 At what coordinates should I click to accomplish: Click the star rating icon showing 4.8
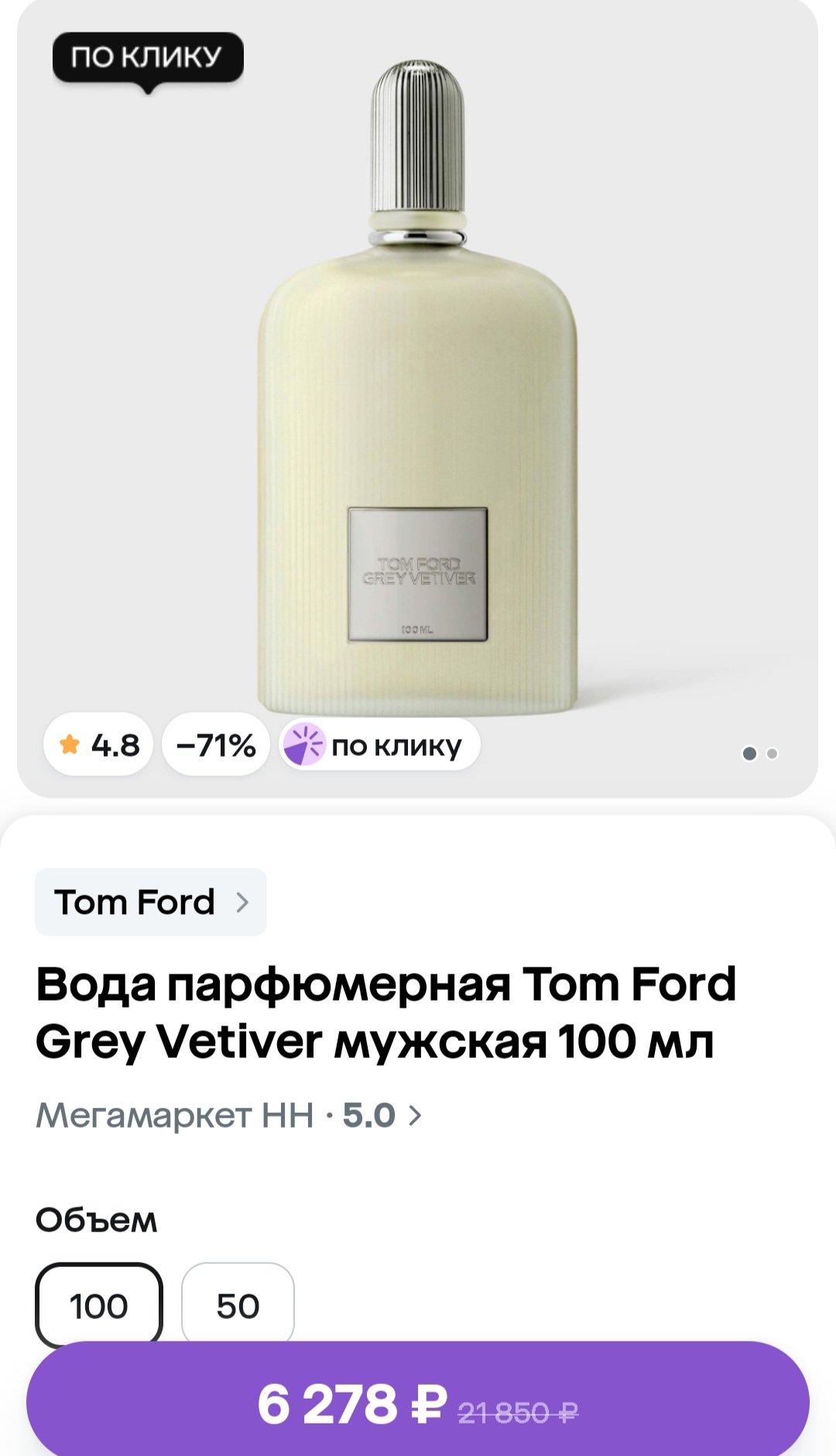click(70, 744)
